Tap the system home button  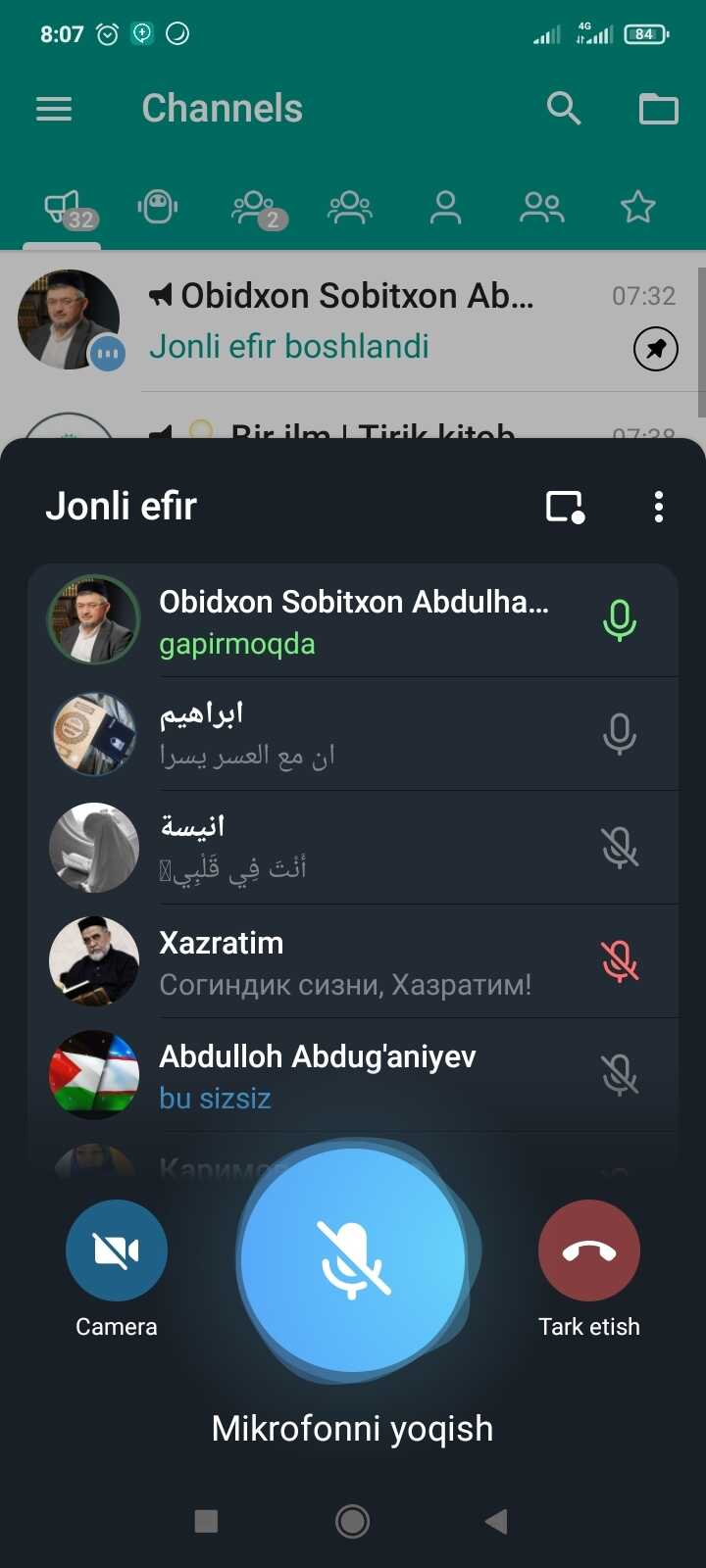point(353,1521)
